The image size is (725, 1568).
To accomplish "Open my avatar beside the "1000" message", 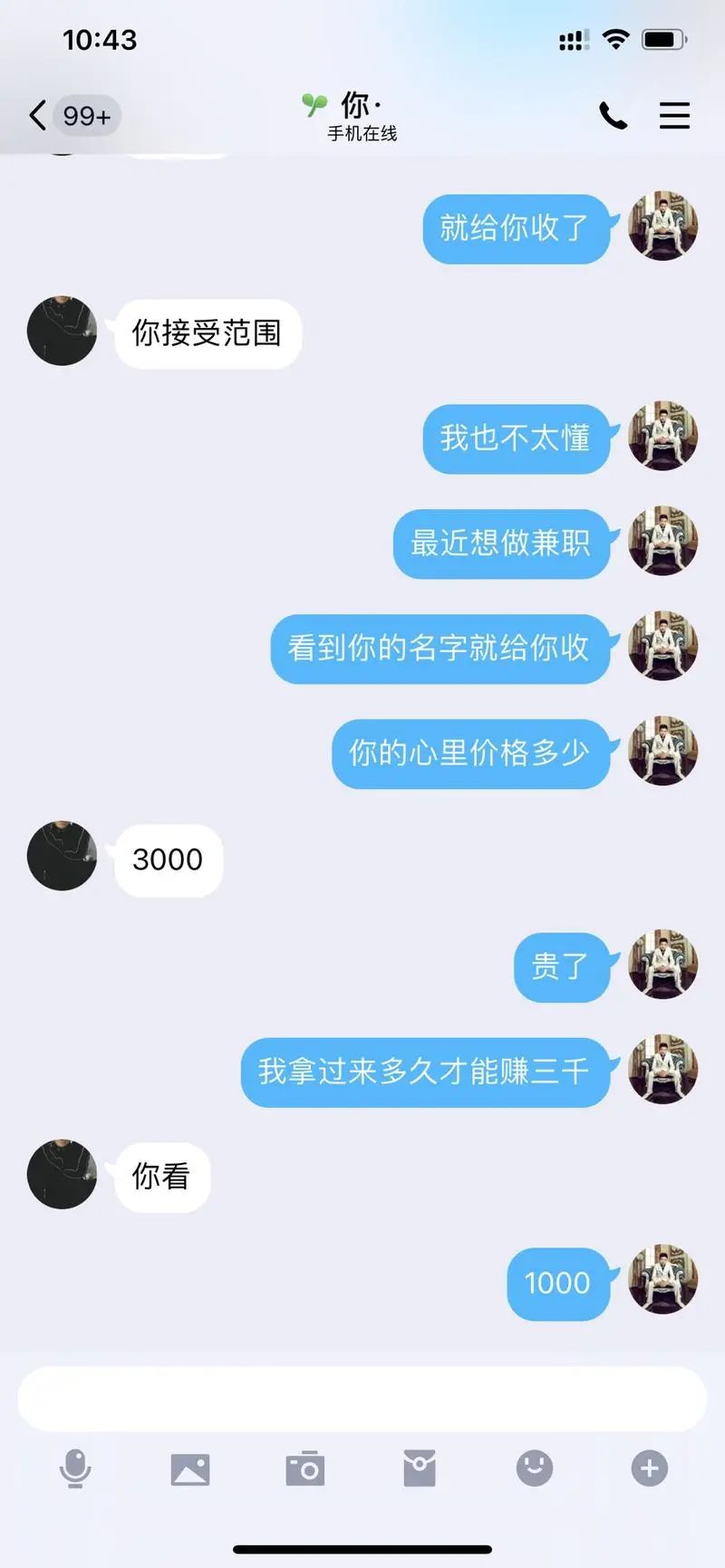I will coord(662,1279).
